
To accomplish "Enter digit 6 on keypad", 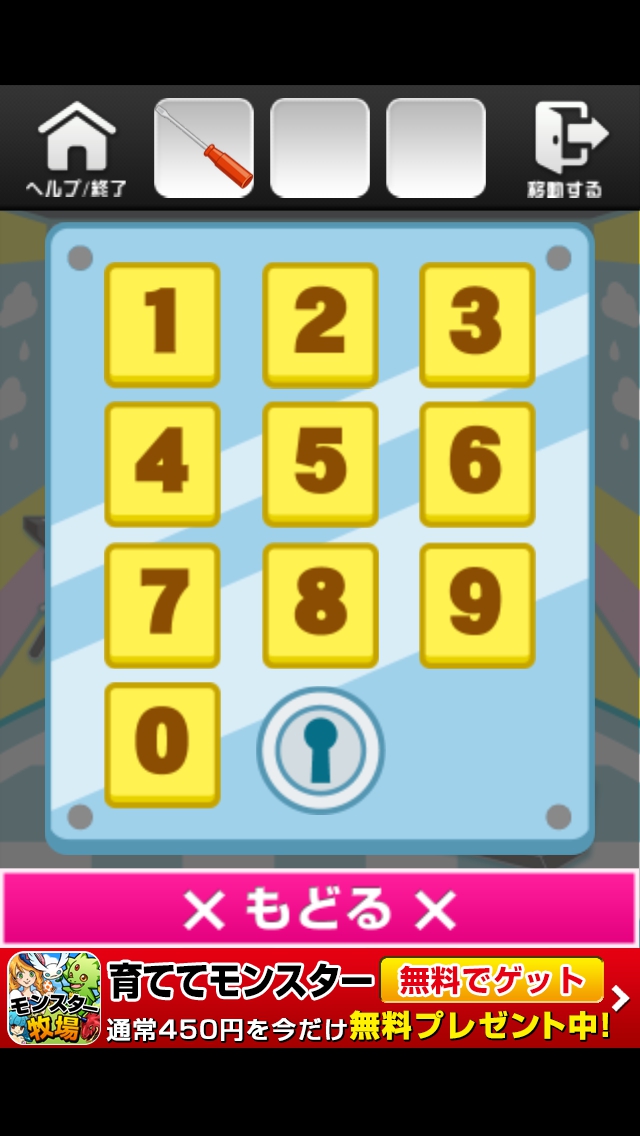I will tap(477, 464).
